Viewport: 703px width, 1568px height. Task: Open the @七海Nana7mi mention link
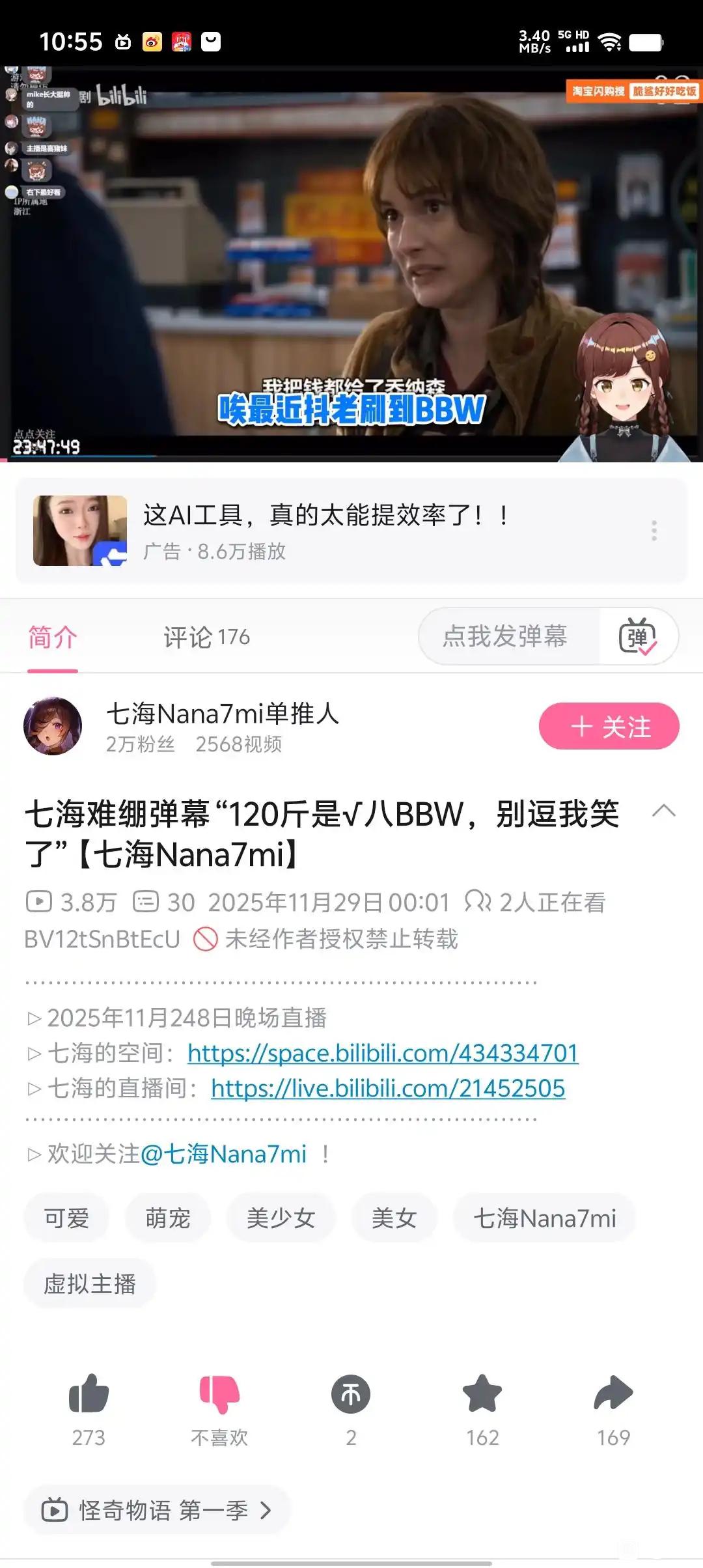tap(223, 1154)
